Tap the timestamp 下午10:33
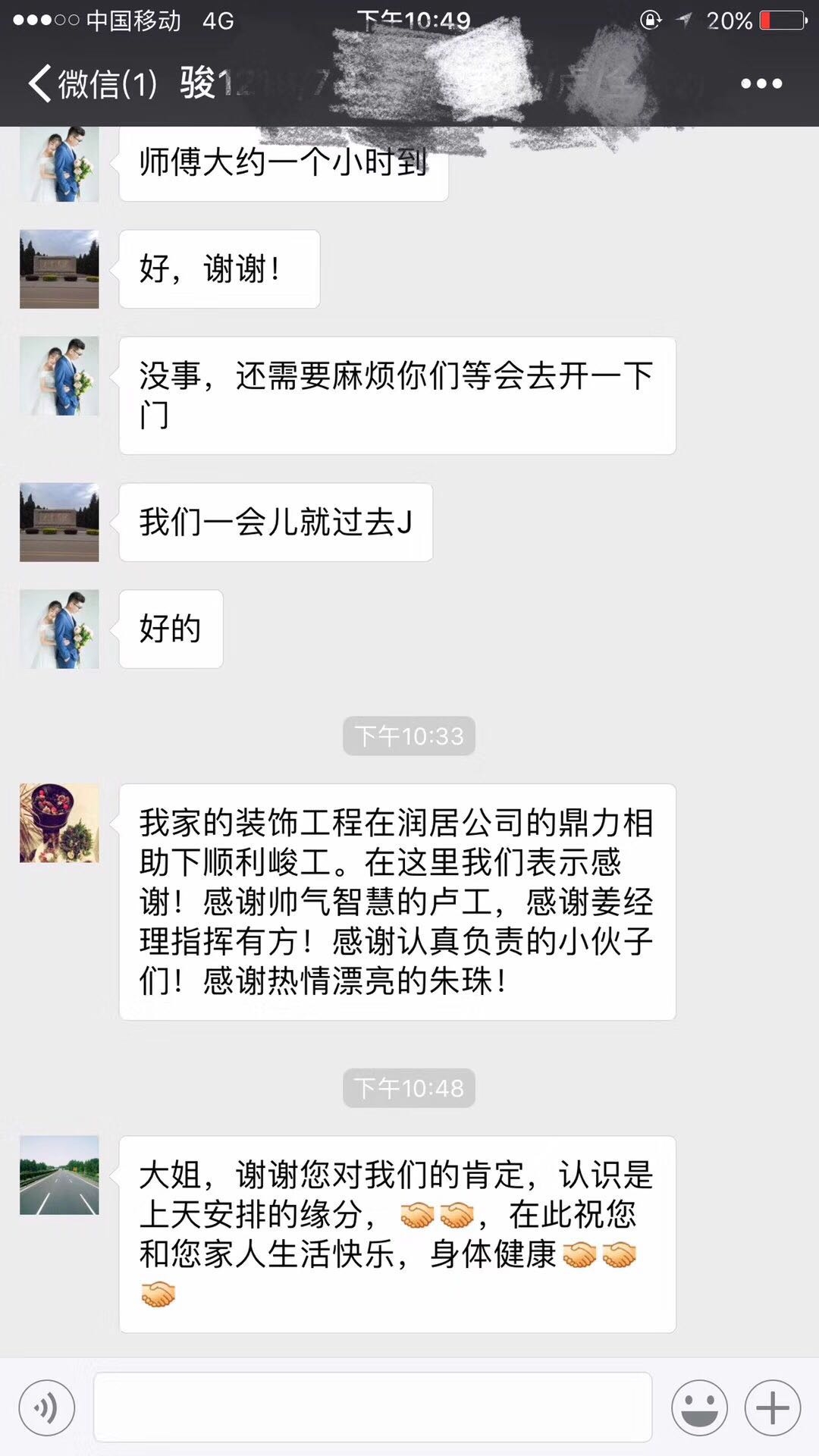This screenshot has height=1456, width=819. (409, 735)
